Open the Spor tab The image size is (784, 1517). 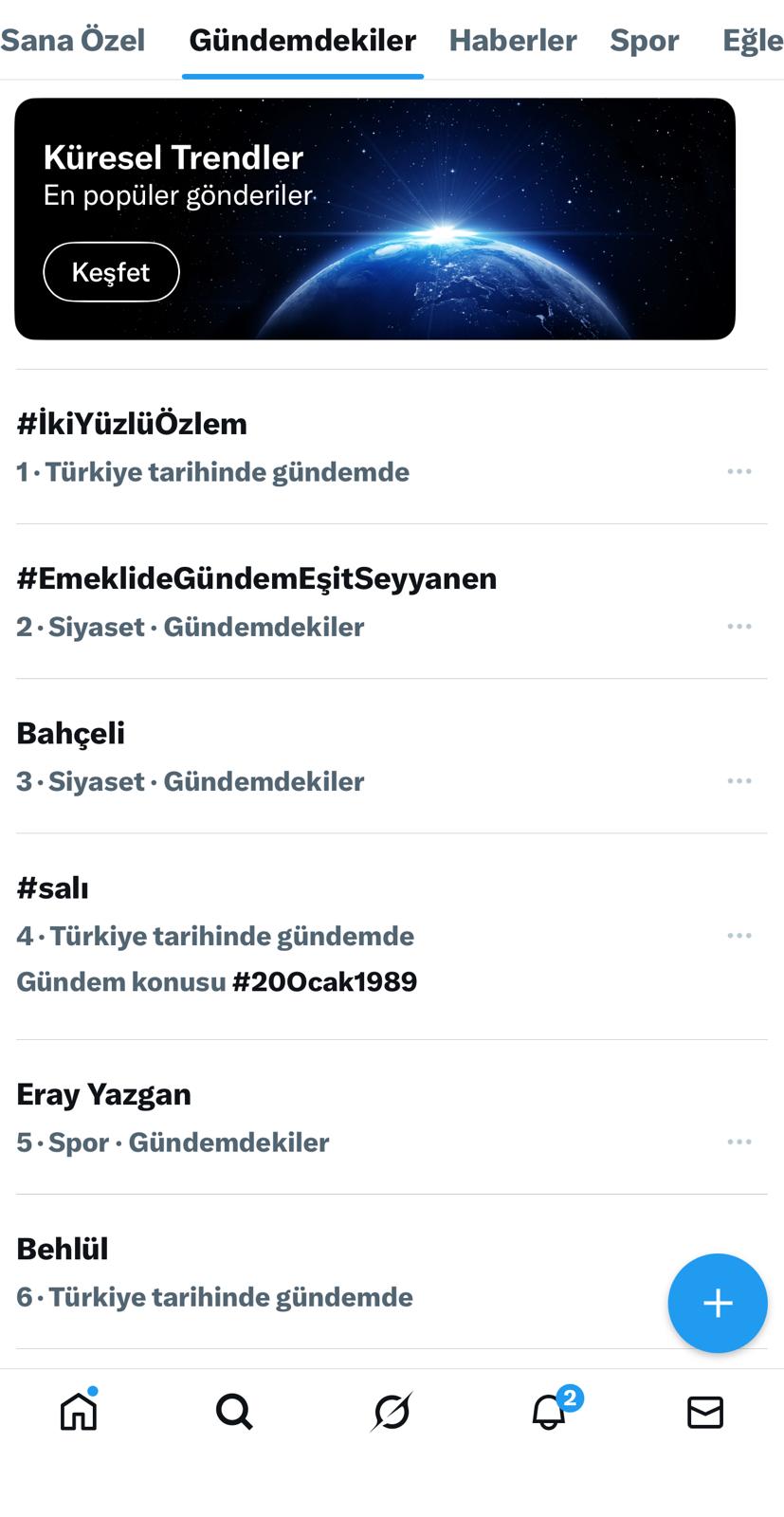tap(645, 40)
